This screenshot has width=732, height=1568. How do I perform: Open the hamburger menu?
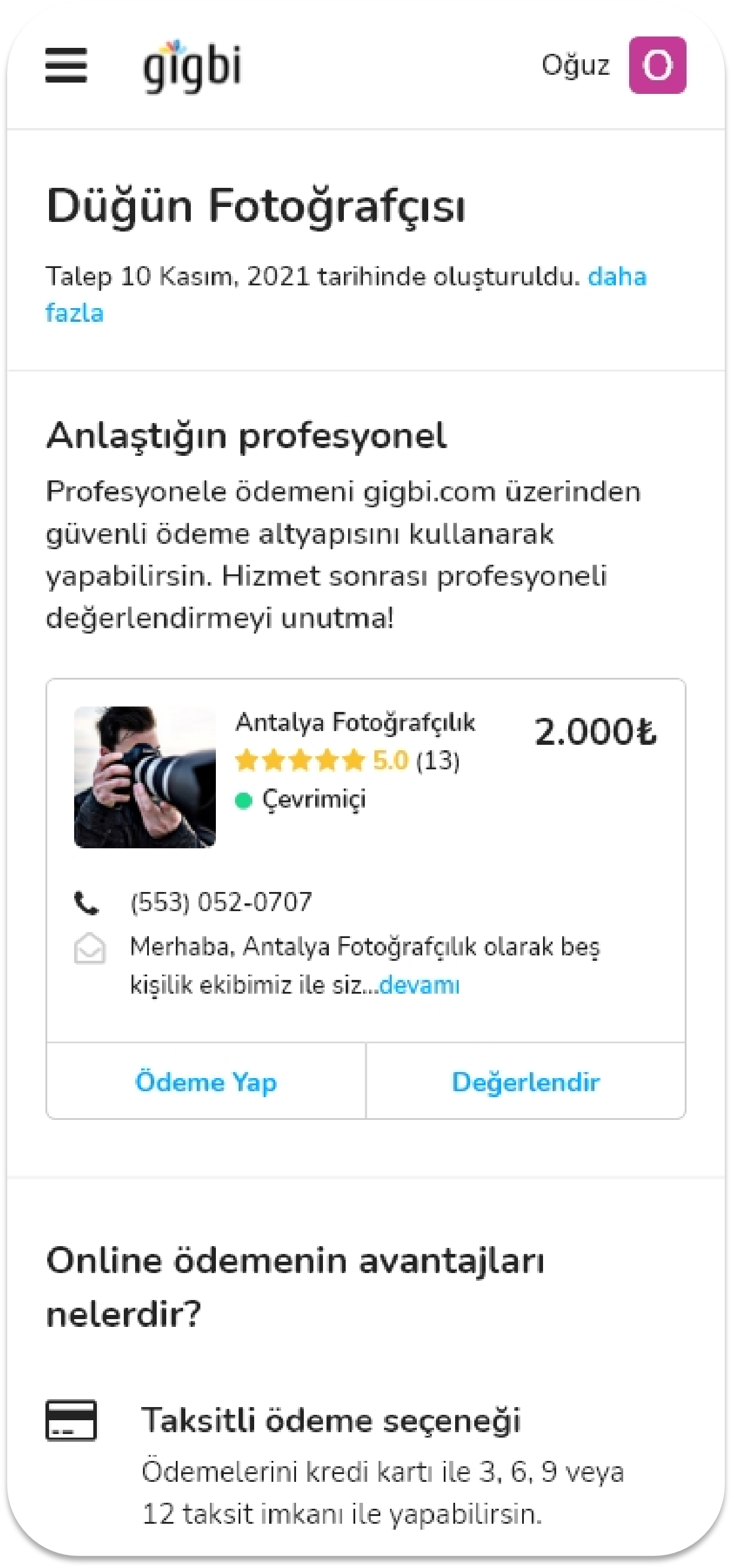[66, 65]
